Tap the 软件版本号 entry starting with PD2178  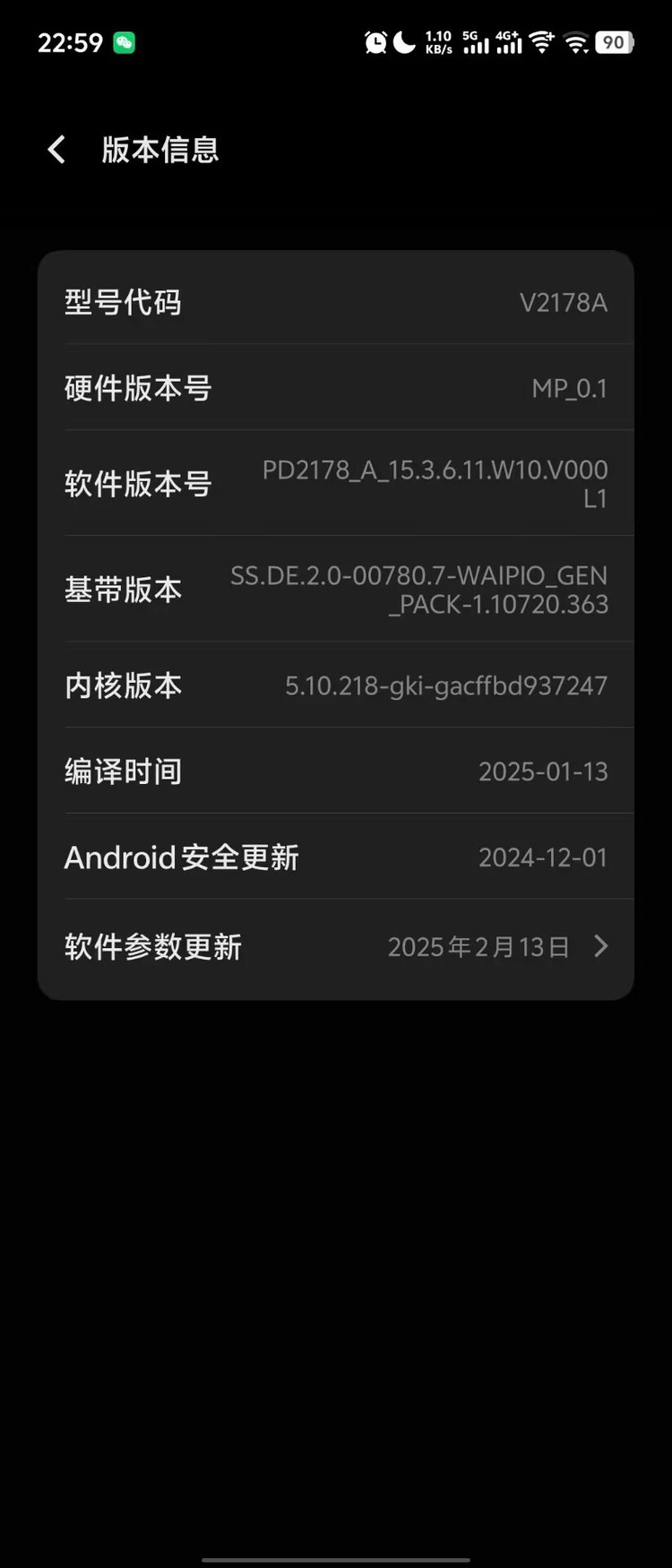336,484
